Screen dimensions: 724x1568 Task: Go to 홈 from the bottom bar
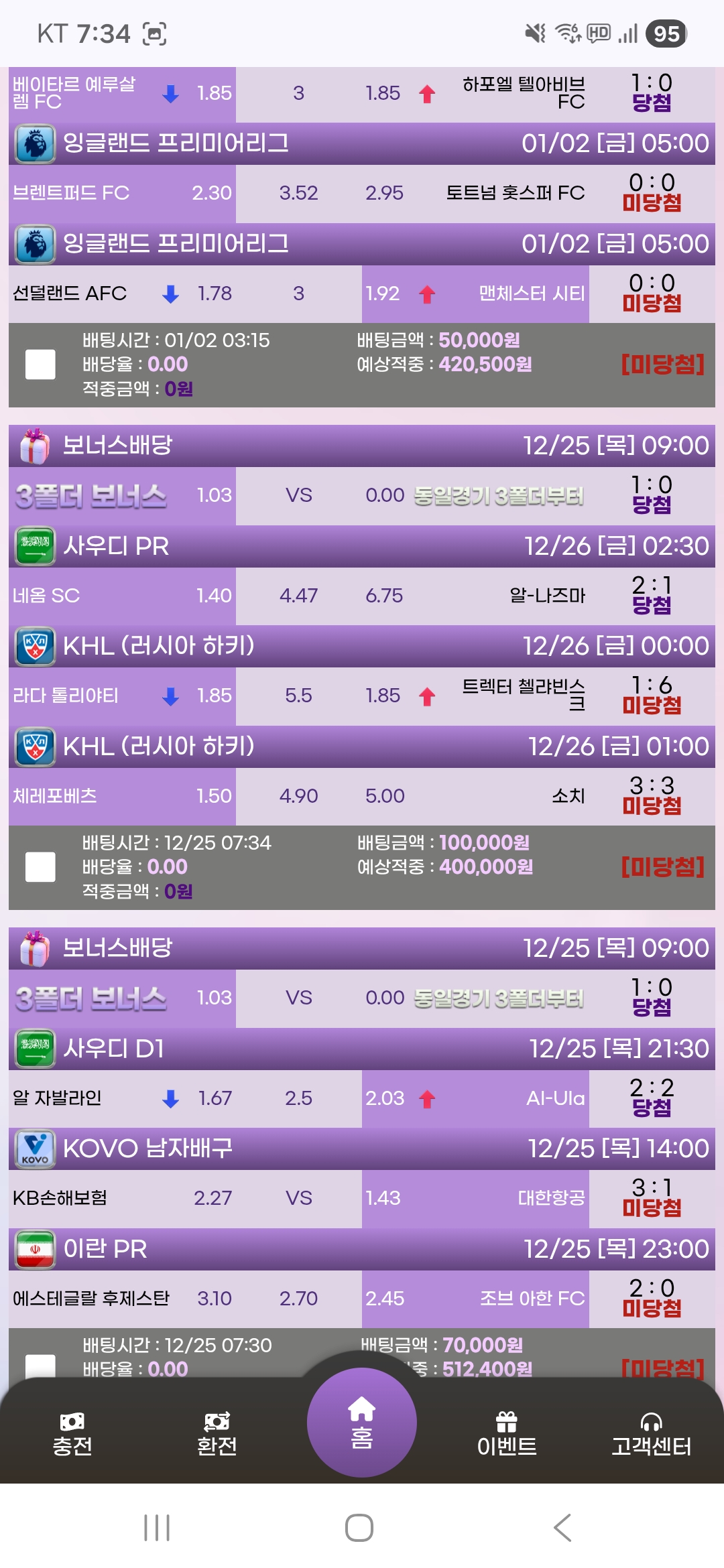[362, 1422]
